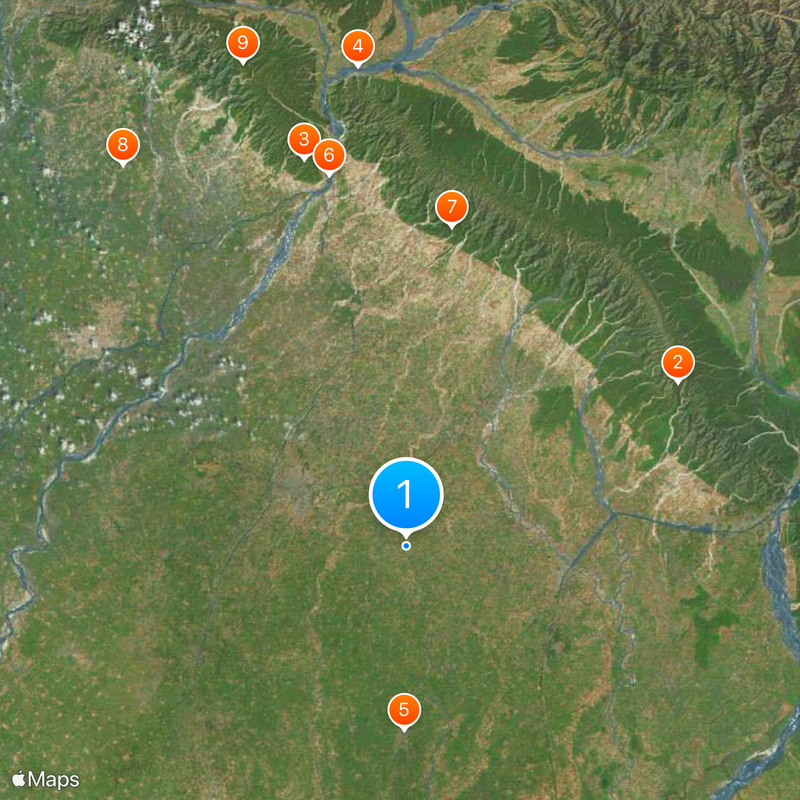The height and width of the screenshot is (800, 800).
Task: Select map pin number 7
Action: click(452, 207)
